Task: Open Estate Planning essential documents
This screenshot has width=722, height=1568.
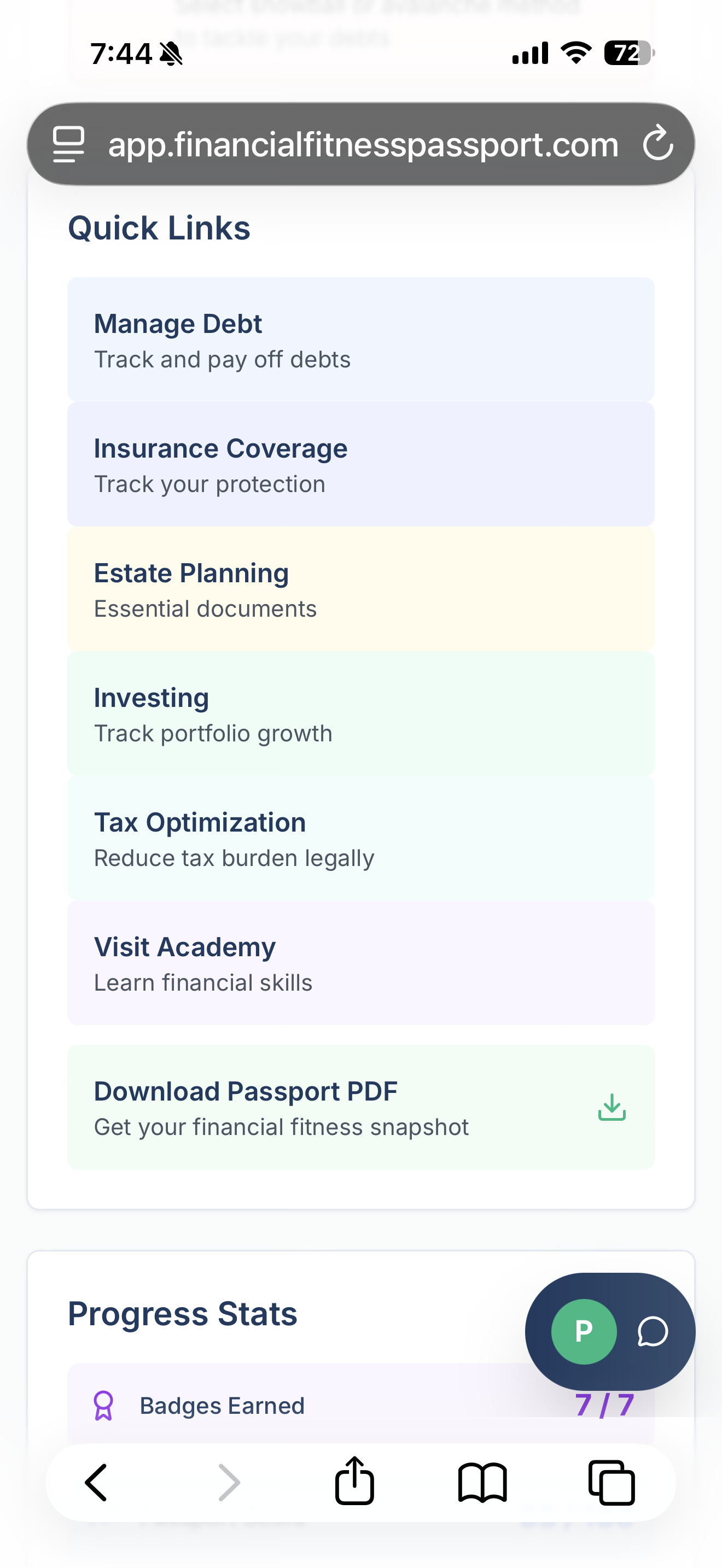Action: tap(361, 588)
